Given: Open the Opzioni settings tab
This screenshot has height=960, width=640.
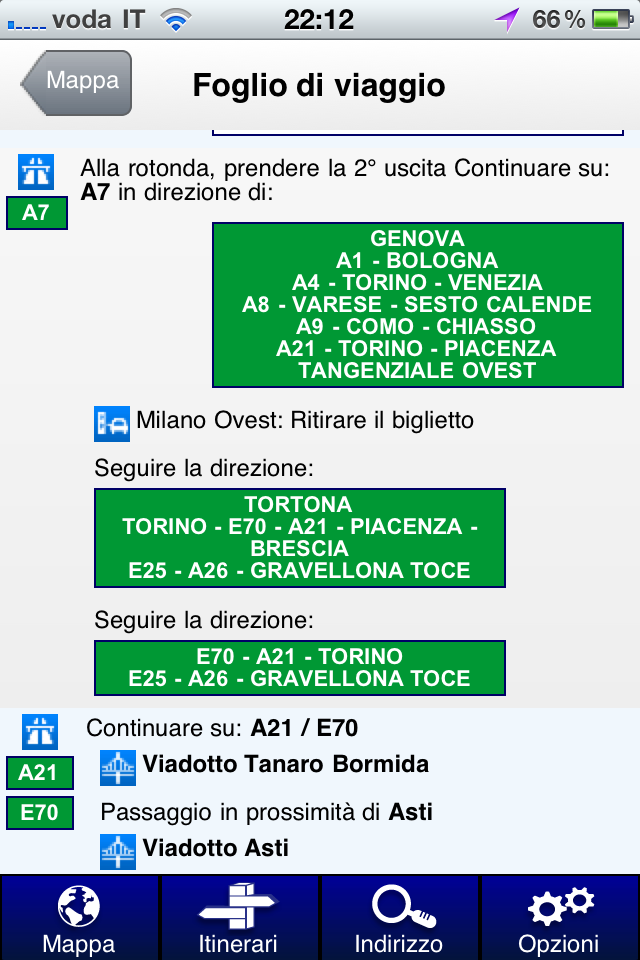Looking at the screenshot, I should tap(559, 917).
